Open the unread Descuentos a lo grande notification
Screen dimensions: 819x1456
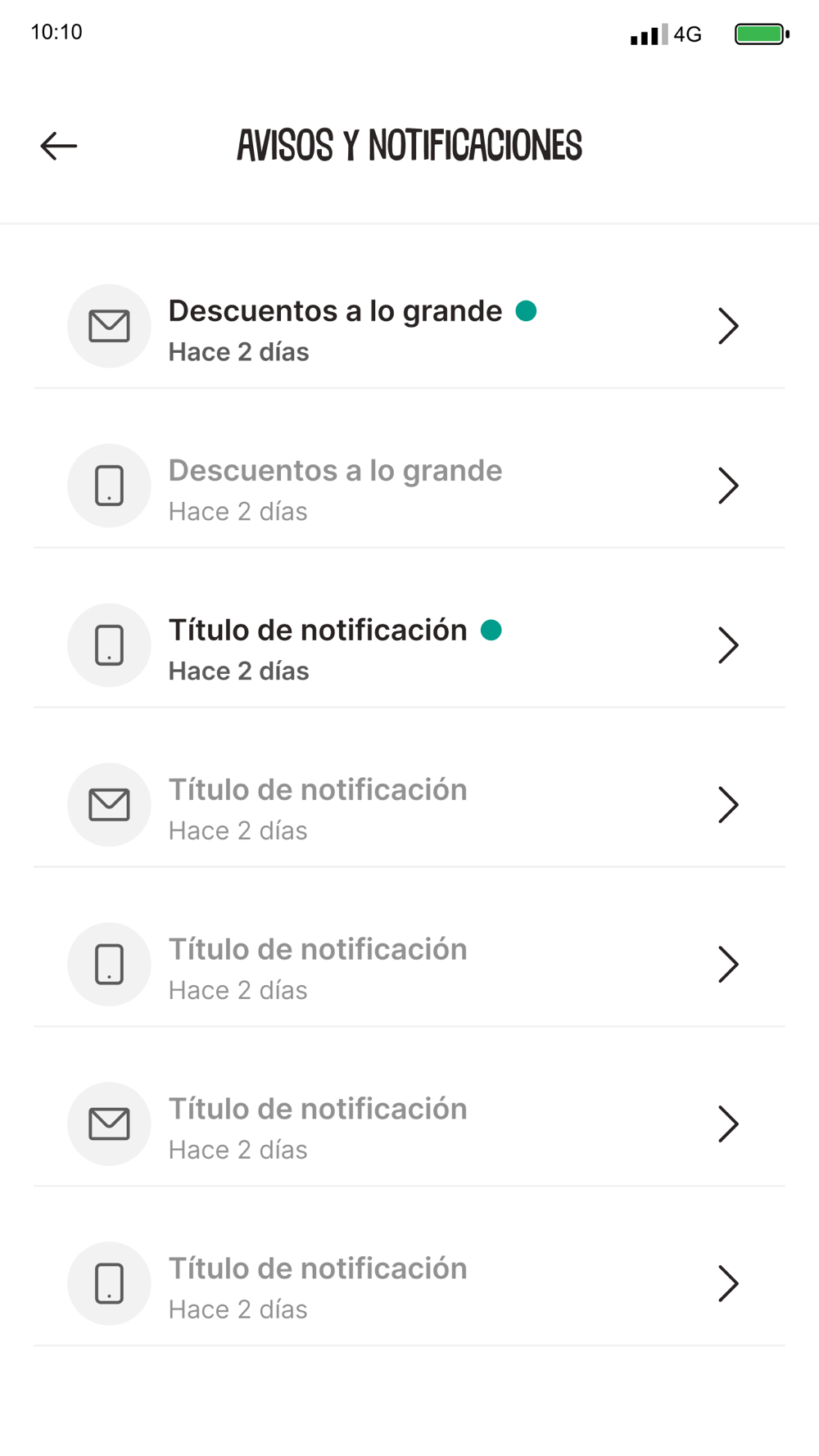(409, 327)
